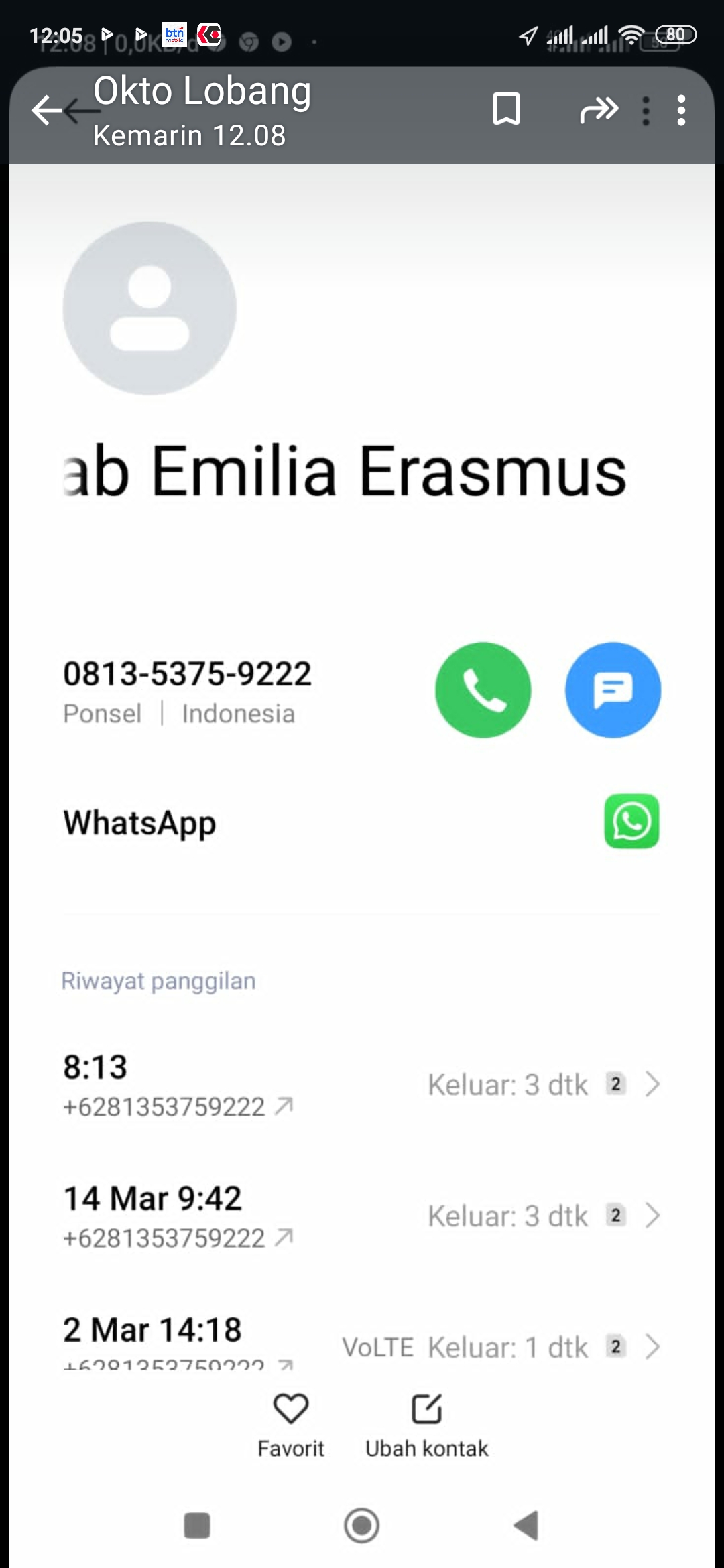Open details chevron for the 2 Mar 14:18 call
The width and height of the screenshot is (724, 1568).
pos(652,1346)
